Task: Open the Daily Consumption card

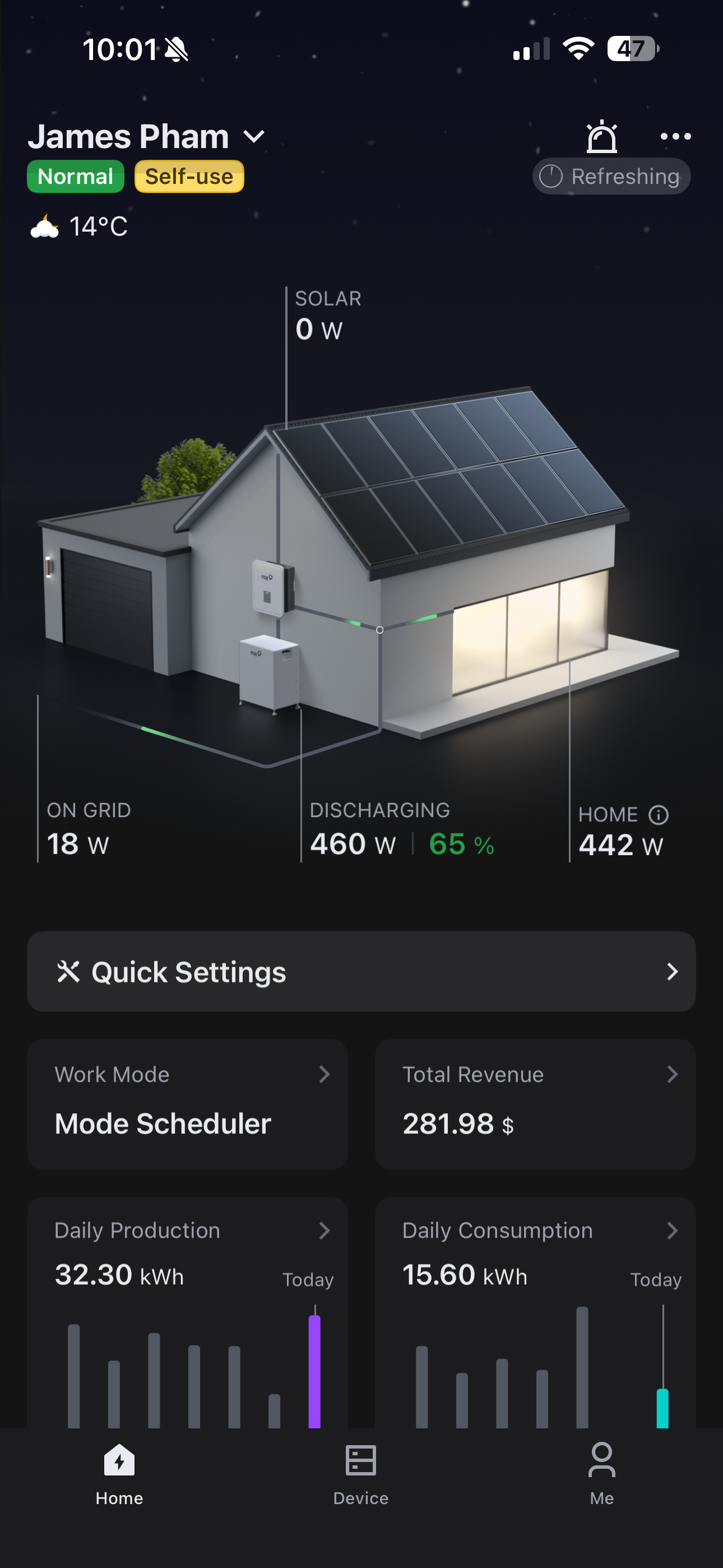Action: tap(536, 1312)
